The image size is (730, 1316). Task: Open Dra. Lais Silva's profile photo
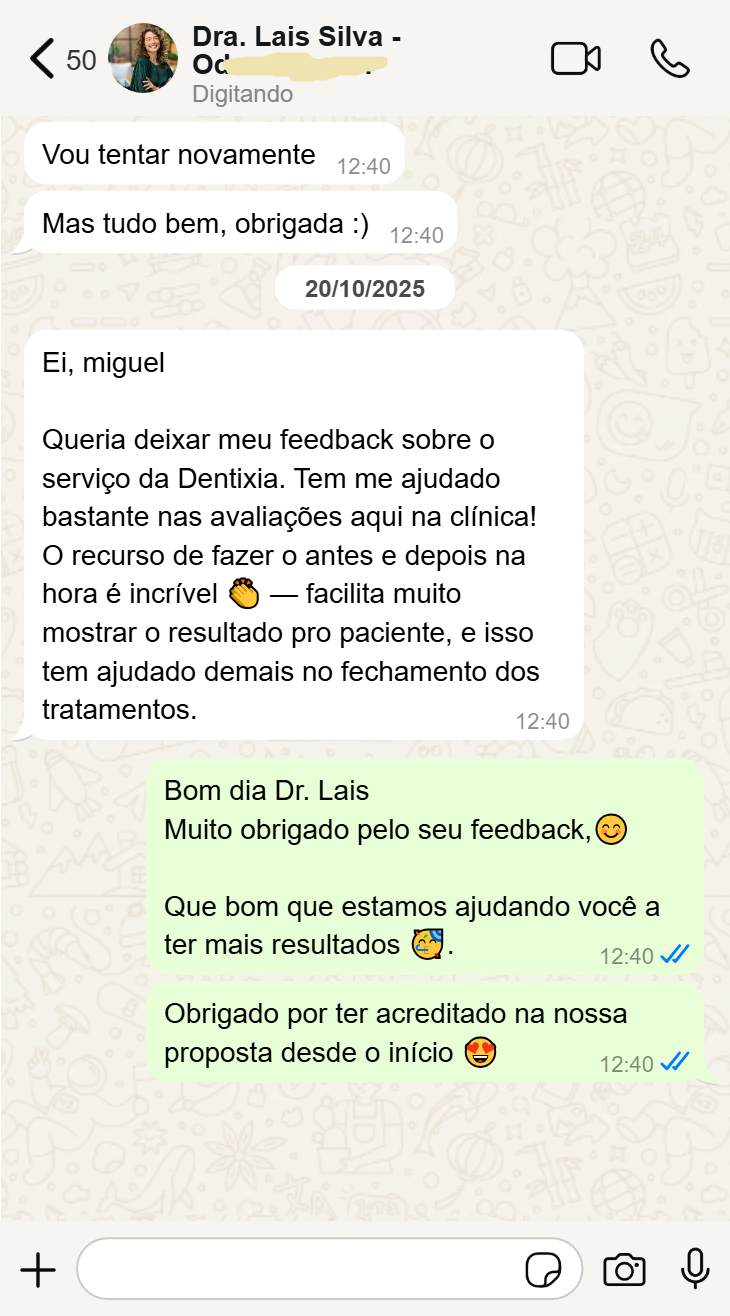[143, 59]
